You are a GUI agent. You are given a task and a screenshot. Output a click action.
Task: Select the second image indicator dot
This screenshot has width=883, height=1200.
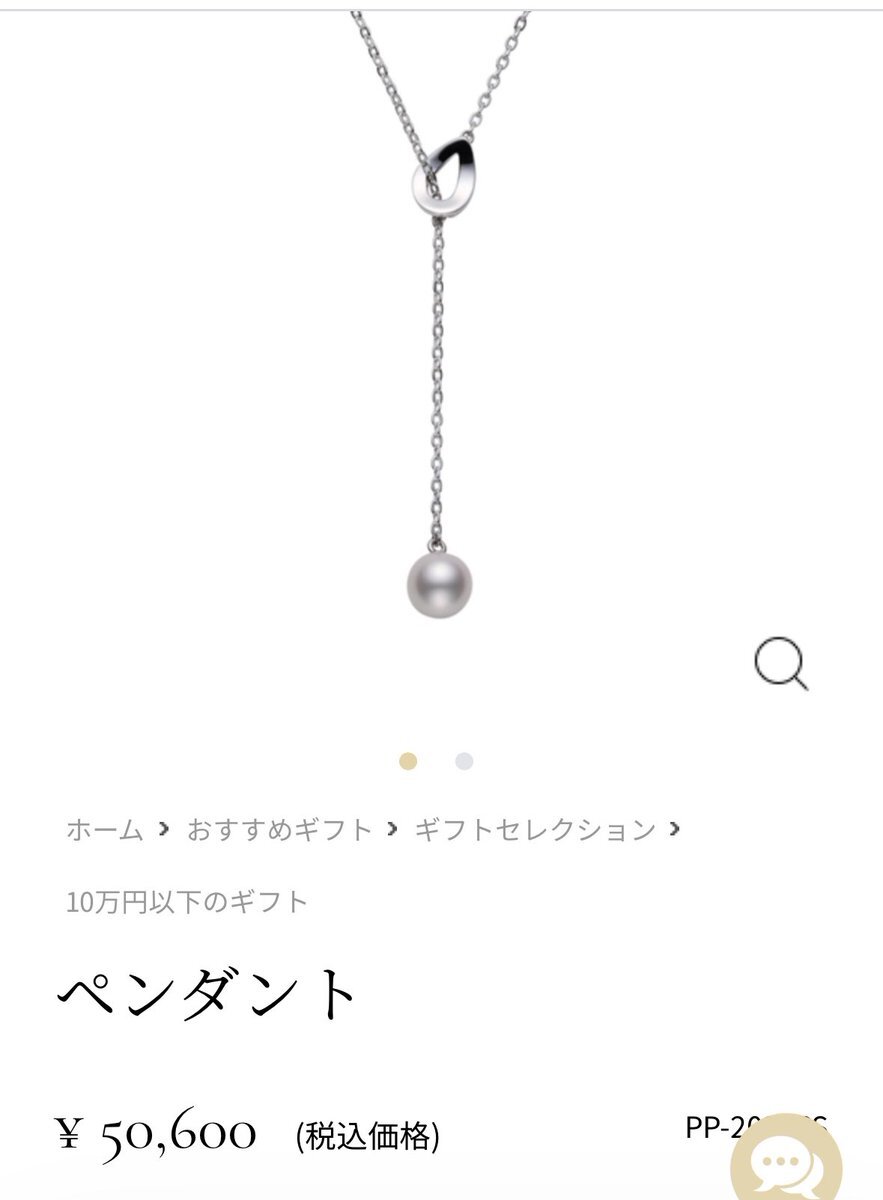464,761
